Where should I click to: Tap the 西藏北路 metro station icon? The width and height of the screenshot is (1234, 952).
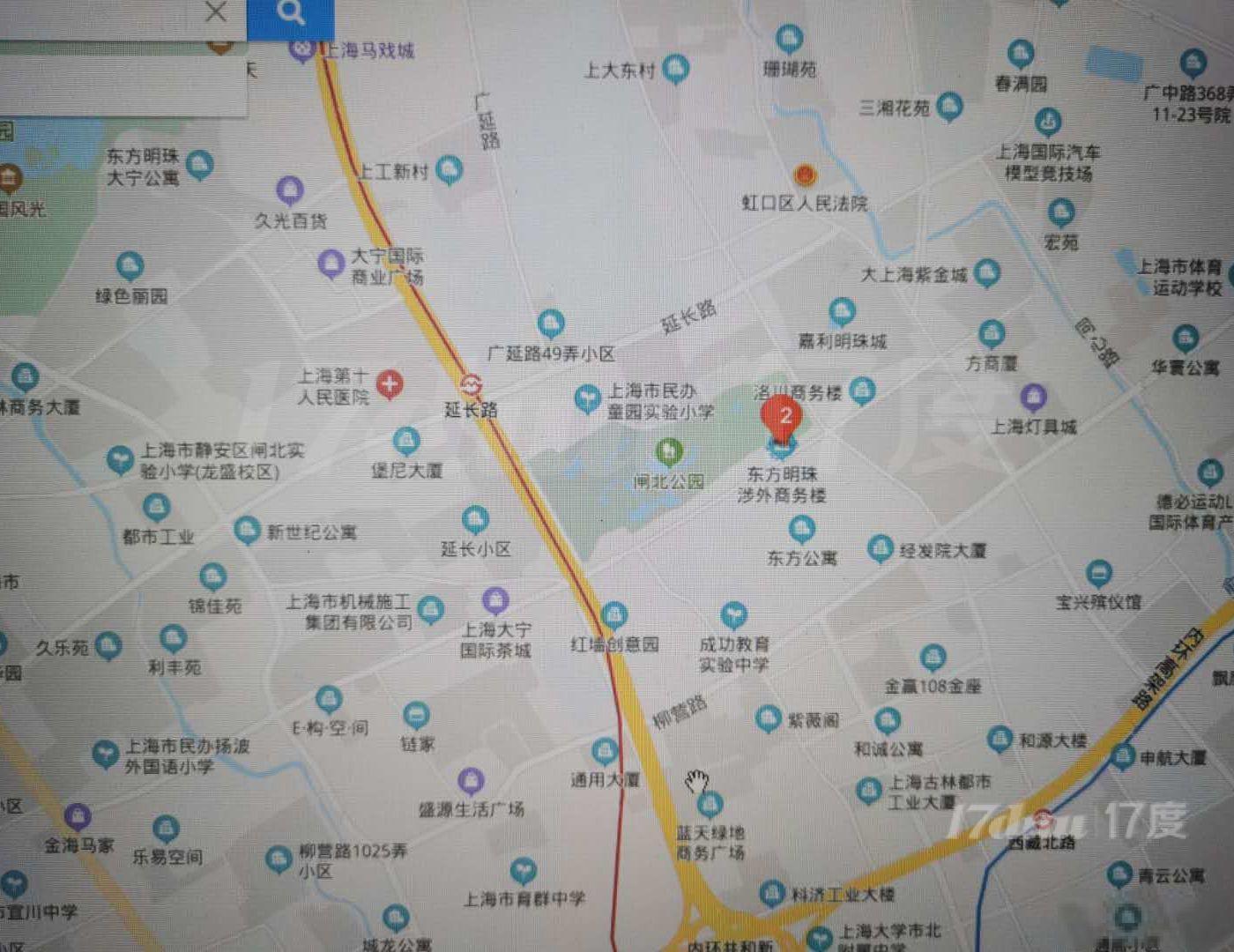[1044, 820]
